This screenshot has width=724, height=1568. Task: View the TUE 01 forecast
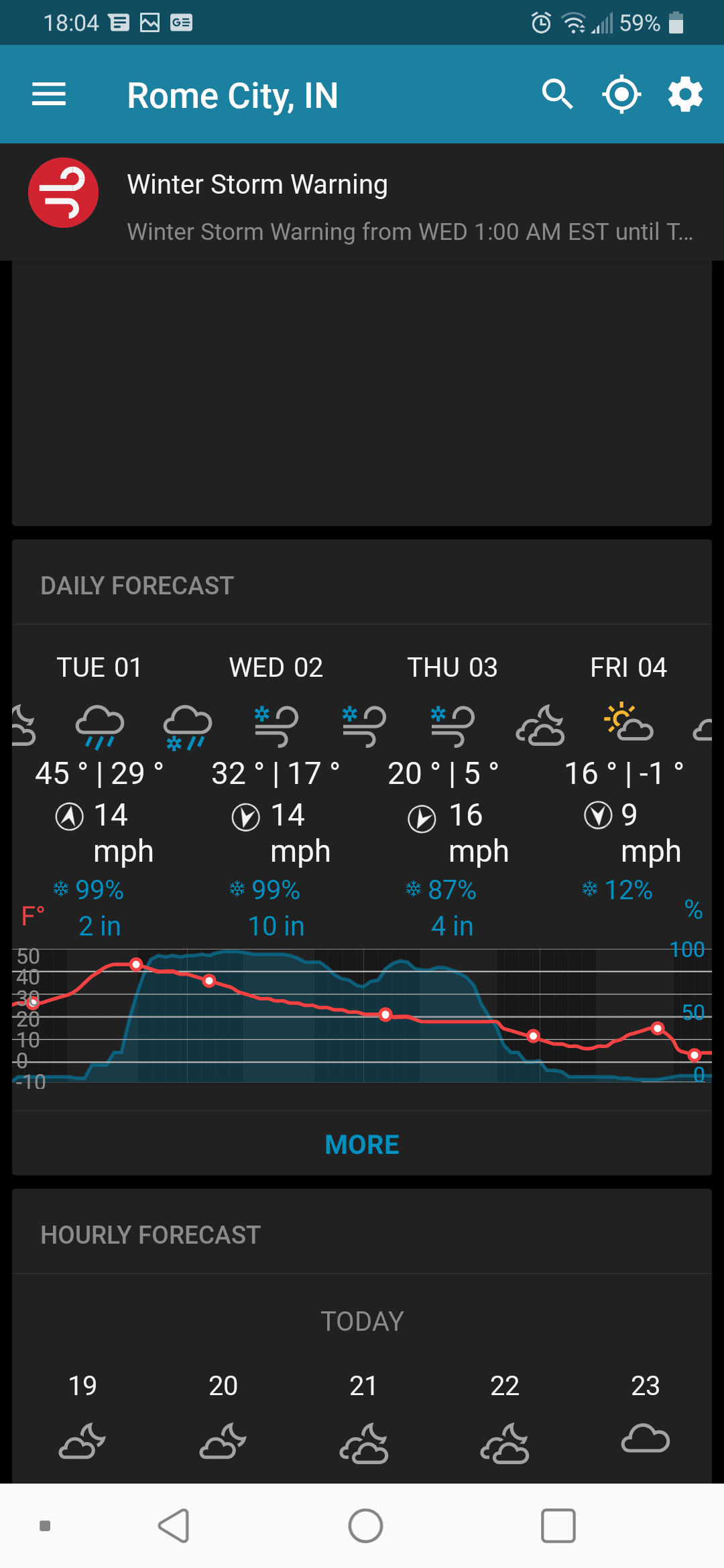(99, 668)
